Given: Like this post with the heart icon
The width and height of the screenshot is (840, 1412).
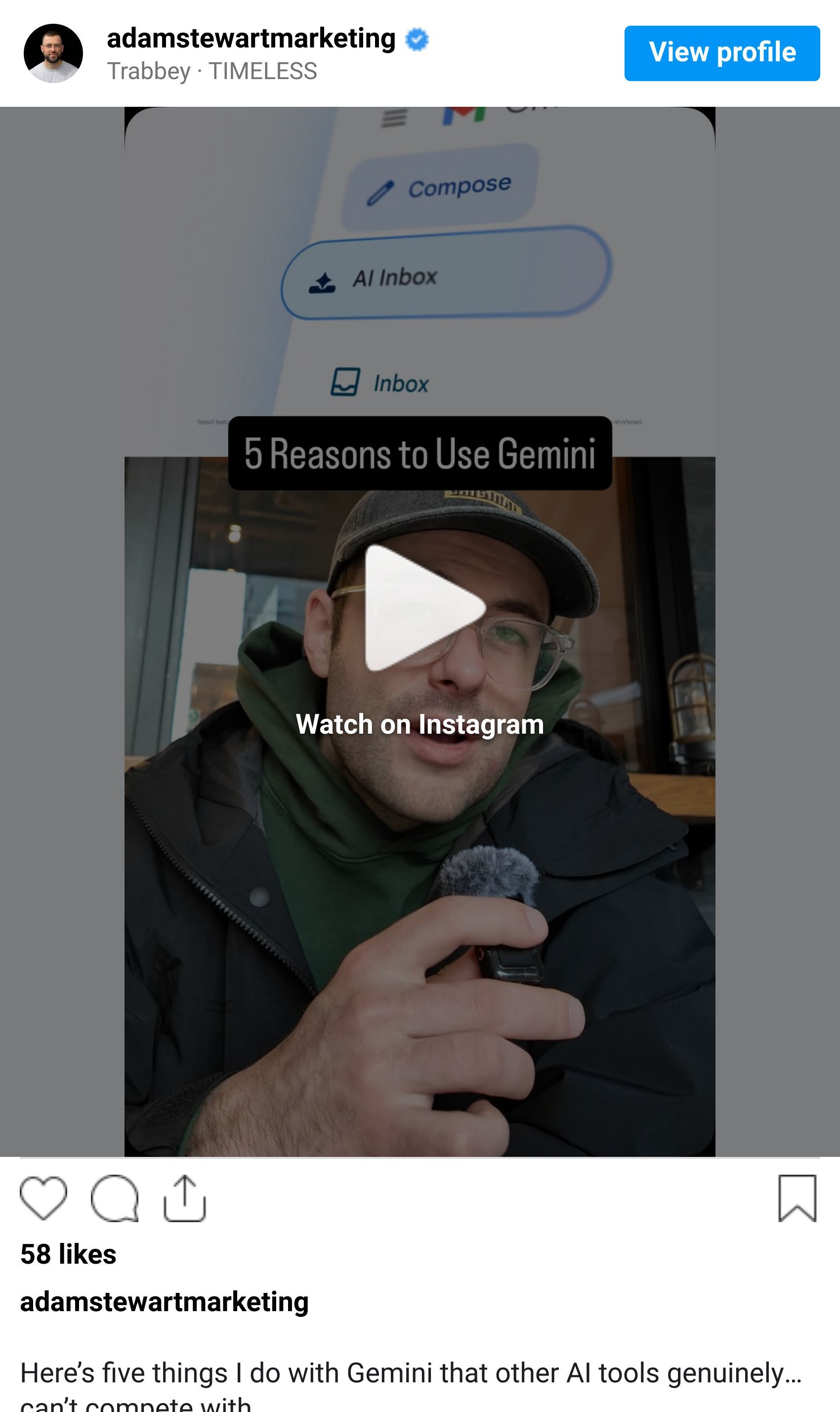Looking at the screenshot, I should coord(43,1198).
